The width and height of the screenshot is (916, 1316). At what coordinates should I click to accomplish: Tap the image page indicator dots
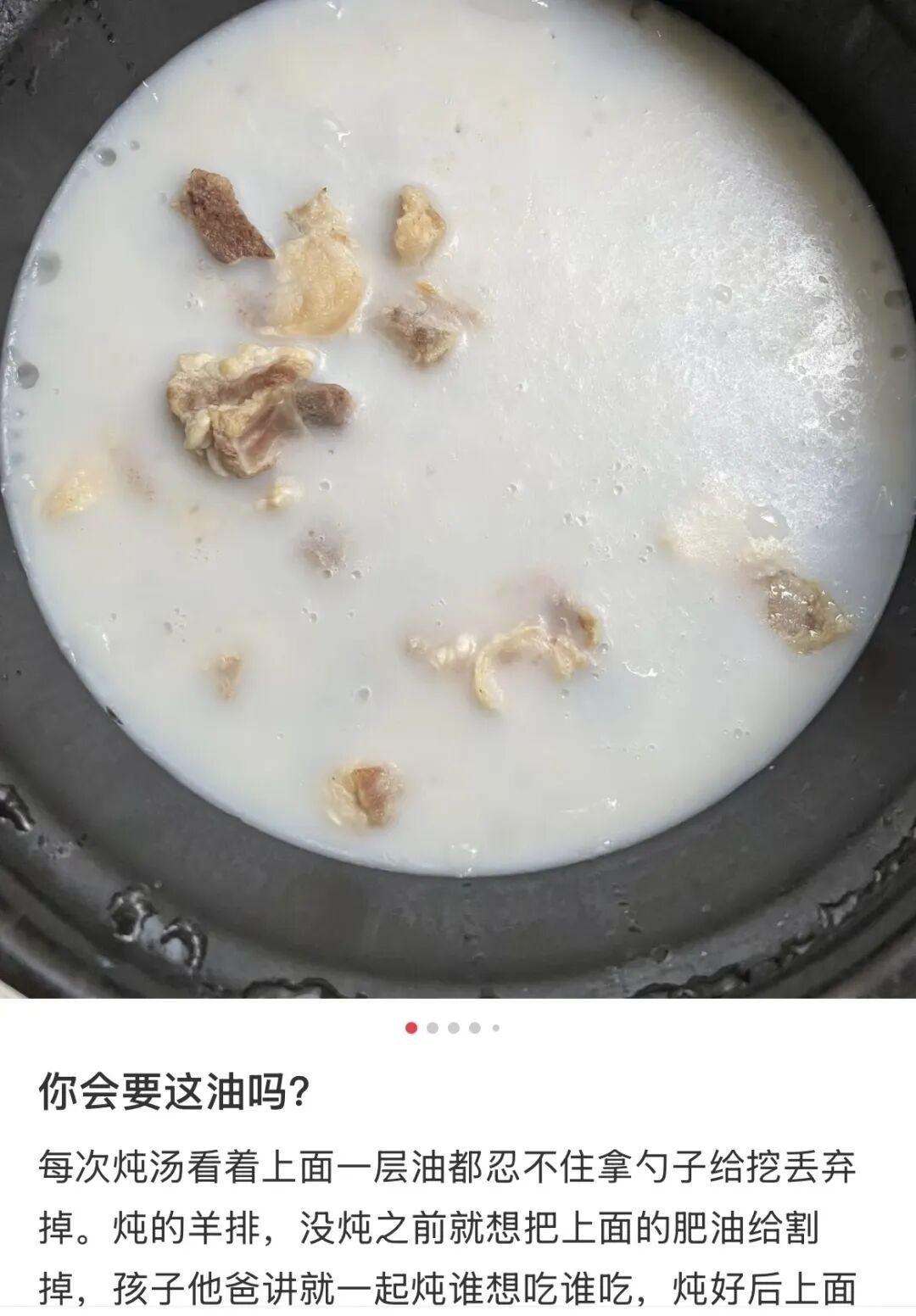(453, 1028)
